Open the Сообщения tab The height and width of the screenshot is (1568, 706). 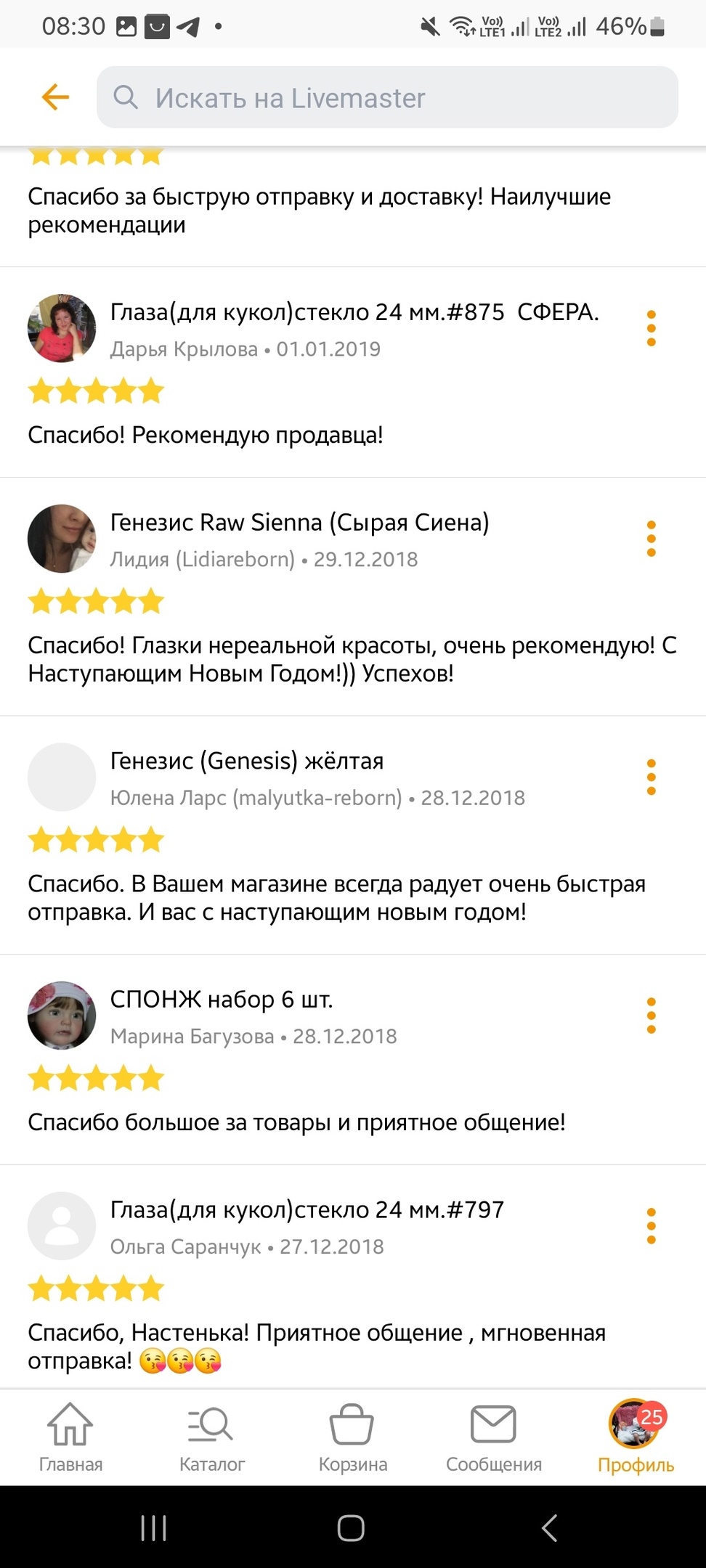coord(493,1437)
